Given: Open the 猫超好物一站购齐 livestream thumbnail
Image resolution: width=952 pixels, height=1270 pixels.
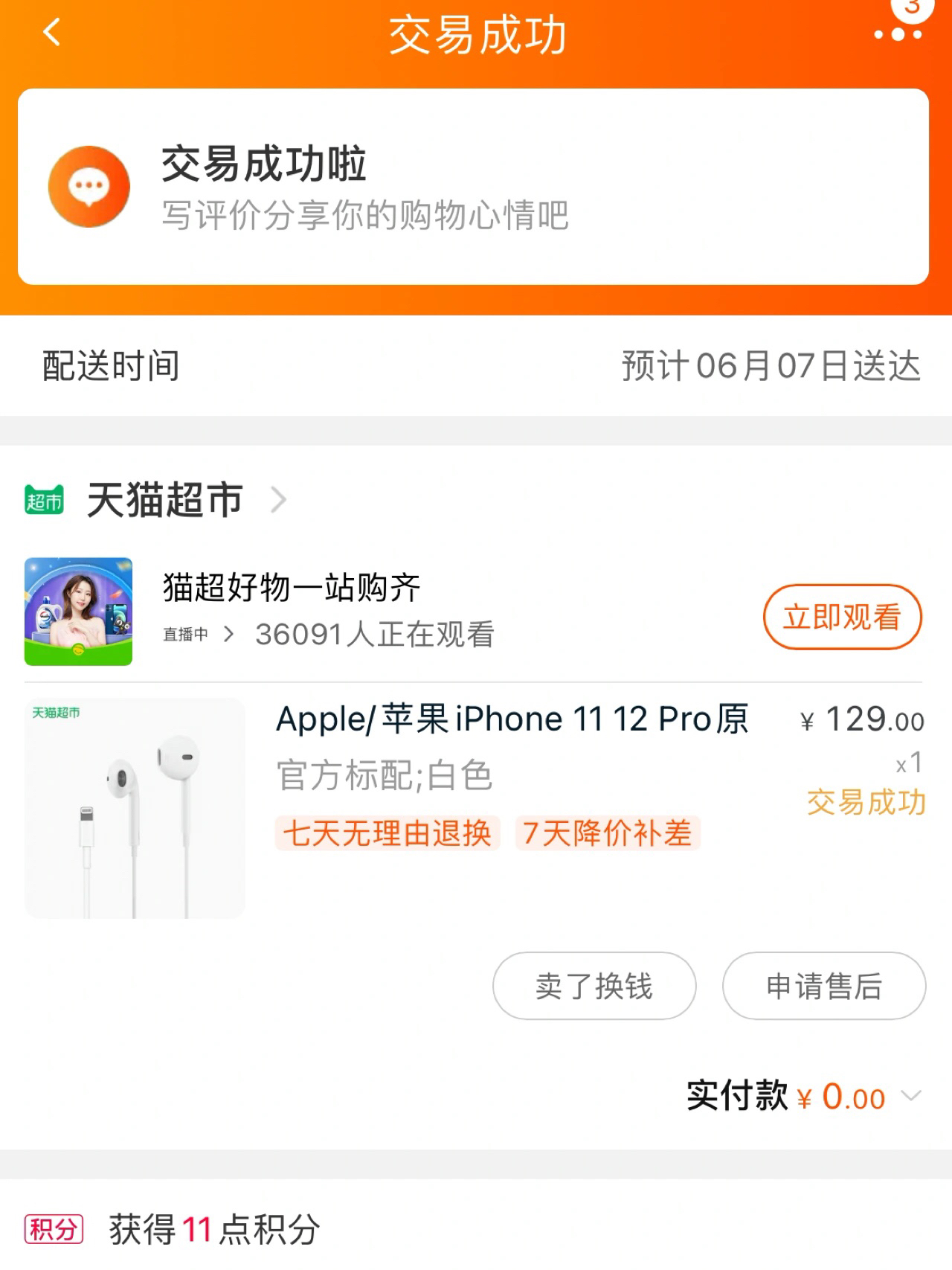Looking at the screenshot, I should 79,612.
